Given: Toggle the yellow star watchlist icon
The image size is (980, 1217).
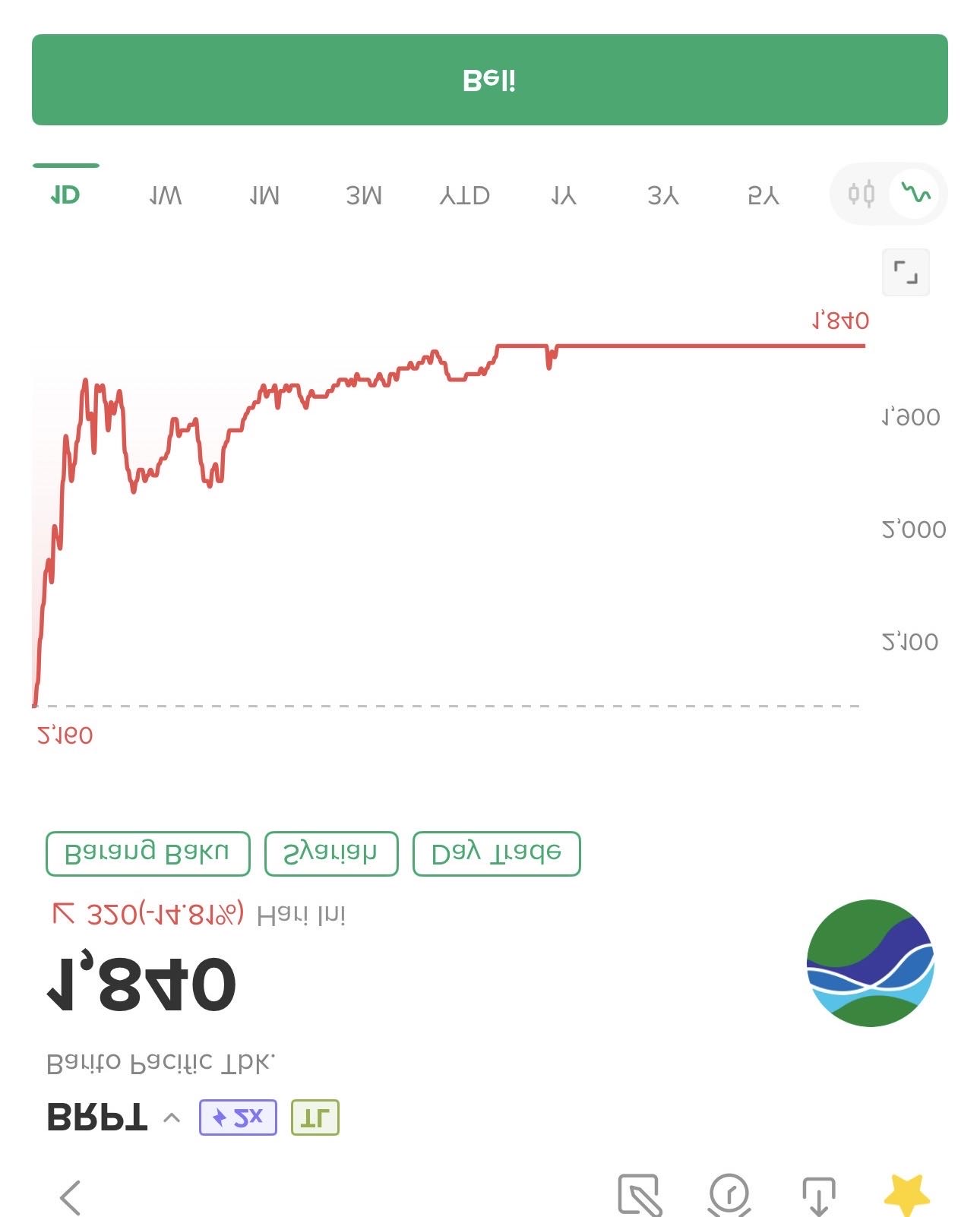Looking at the screenshot, I should [906, 1196].
